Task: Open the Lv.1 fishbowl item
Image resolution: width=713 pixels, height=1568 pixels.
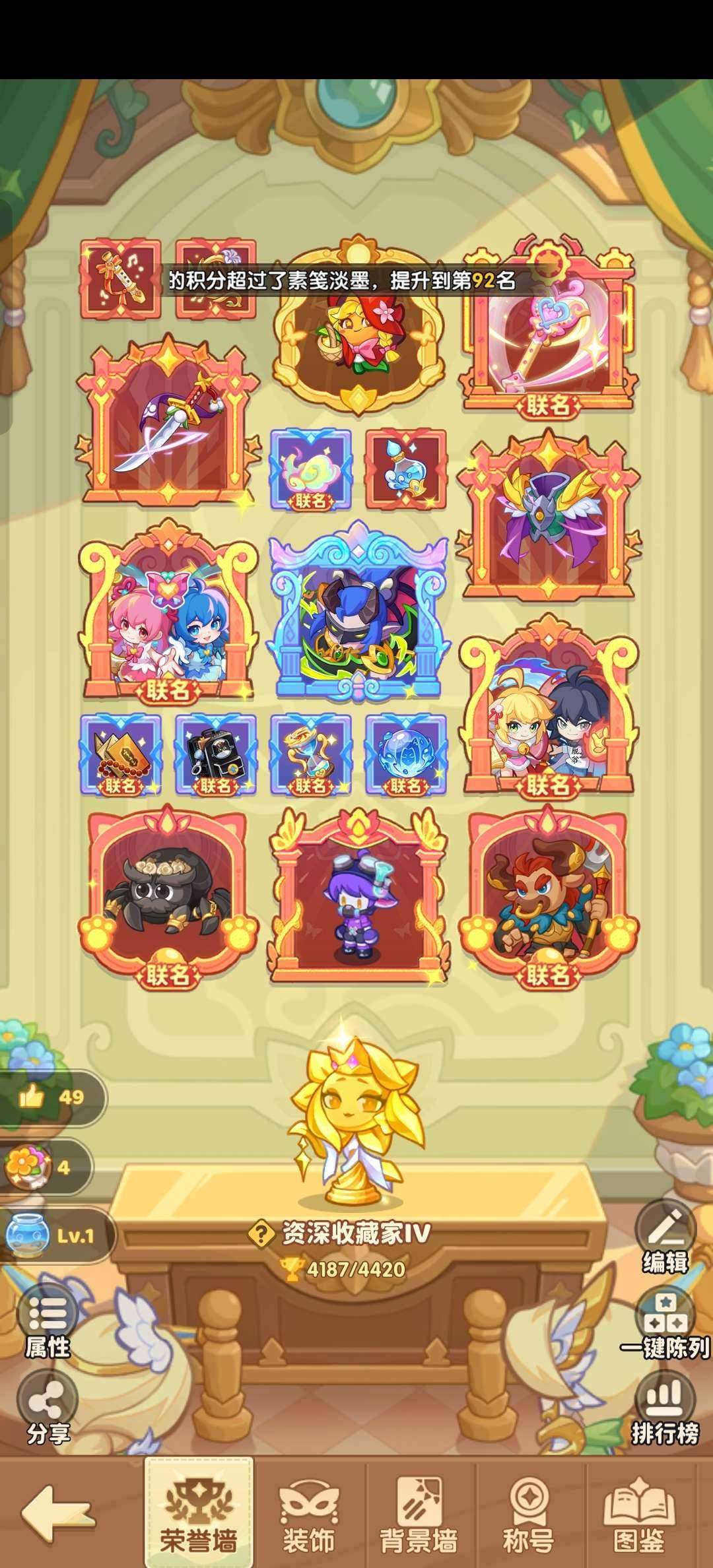Action: (55, 1236)
